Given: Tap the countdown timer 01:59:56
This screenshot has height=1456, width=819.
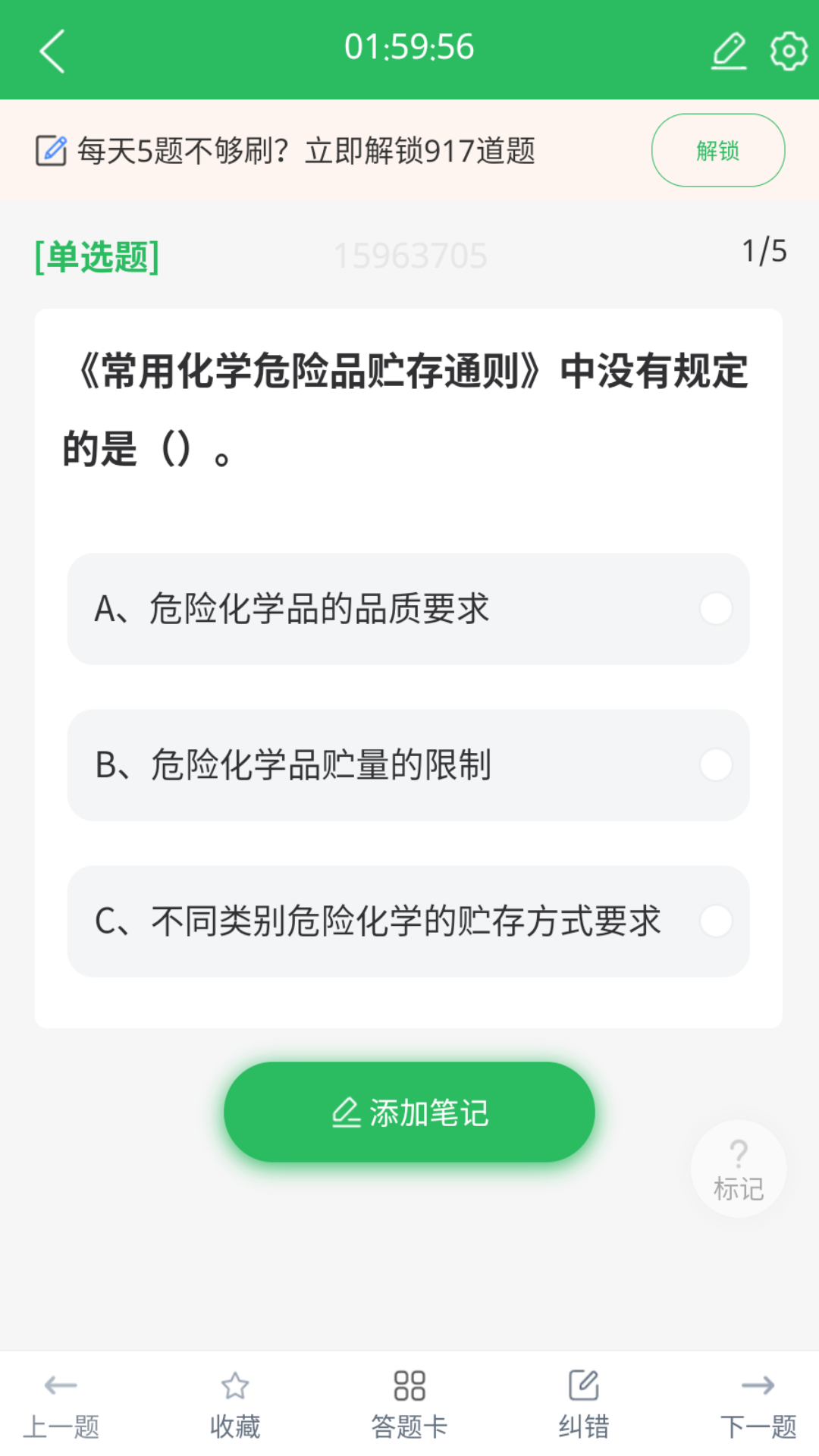Looking at the screenshot, I should coord(409,47).
